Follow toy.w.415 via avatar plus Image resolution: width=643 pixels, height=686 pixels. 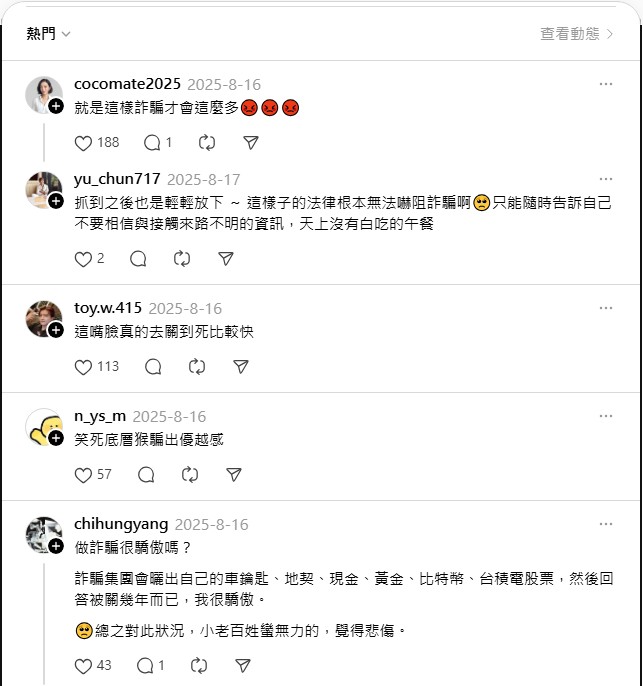(x=56, y=330)
